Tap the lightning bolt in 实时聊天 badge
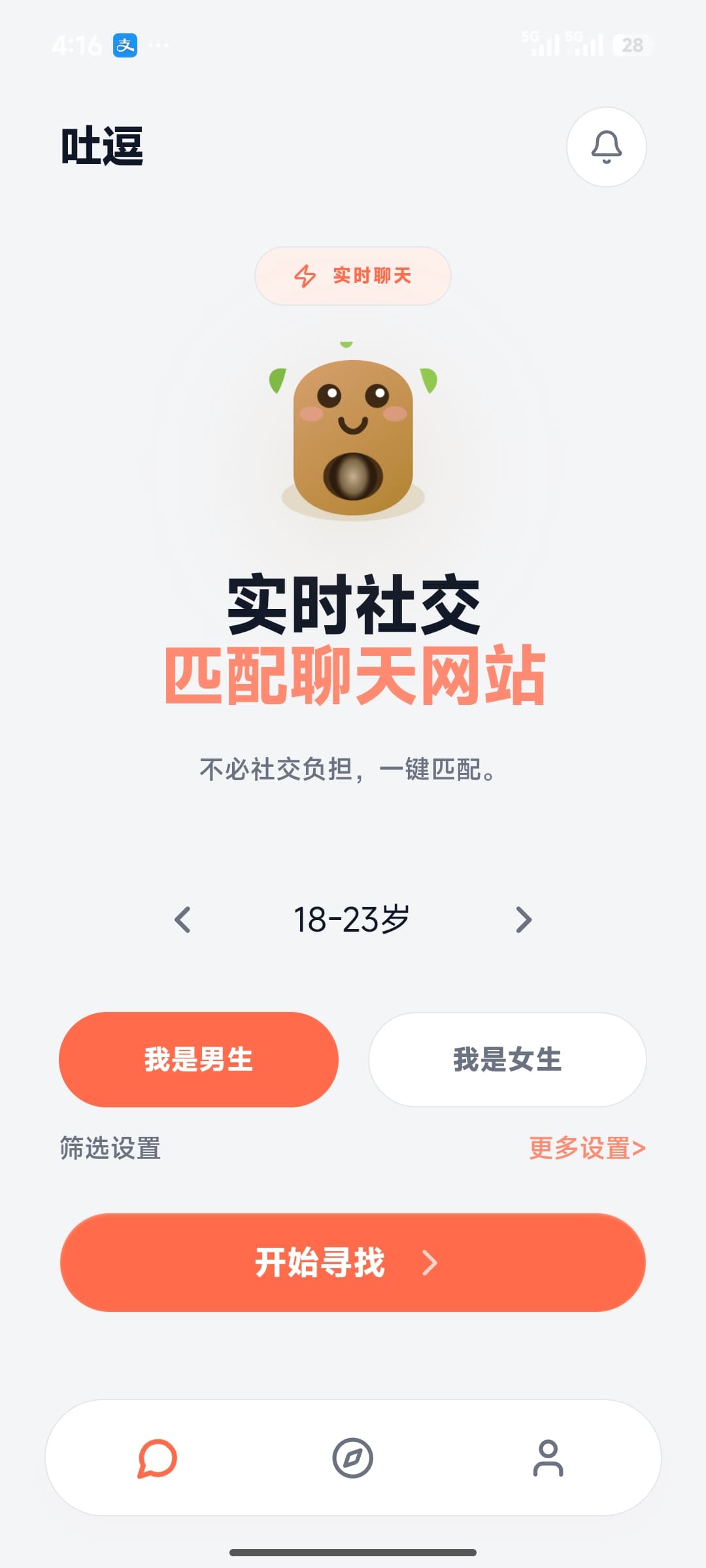706x1568 pixels. pos(305,276)
